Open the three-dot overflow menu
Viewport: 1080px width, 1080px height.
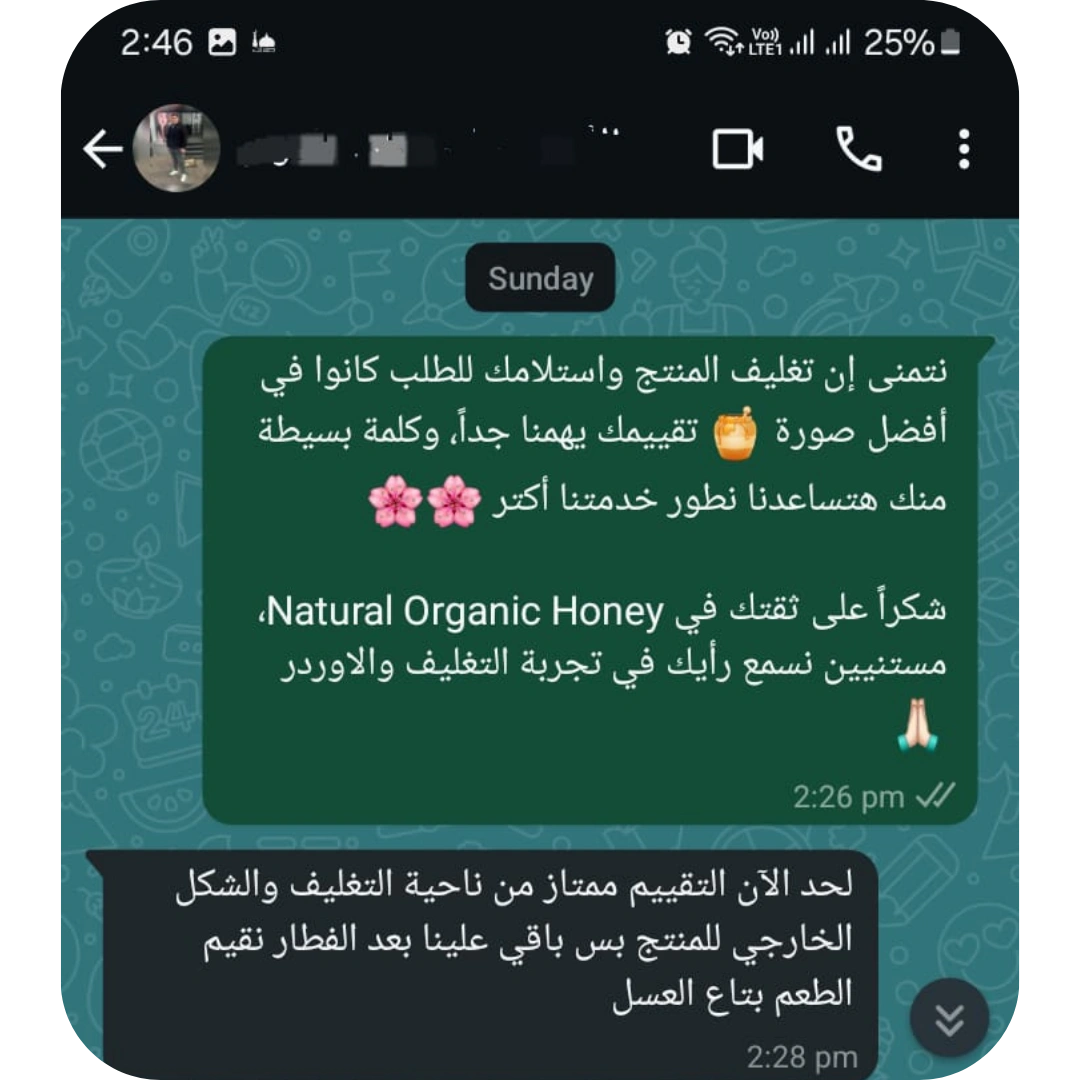point(963,150)
